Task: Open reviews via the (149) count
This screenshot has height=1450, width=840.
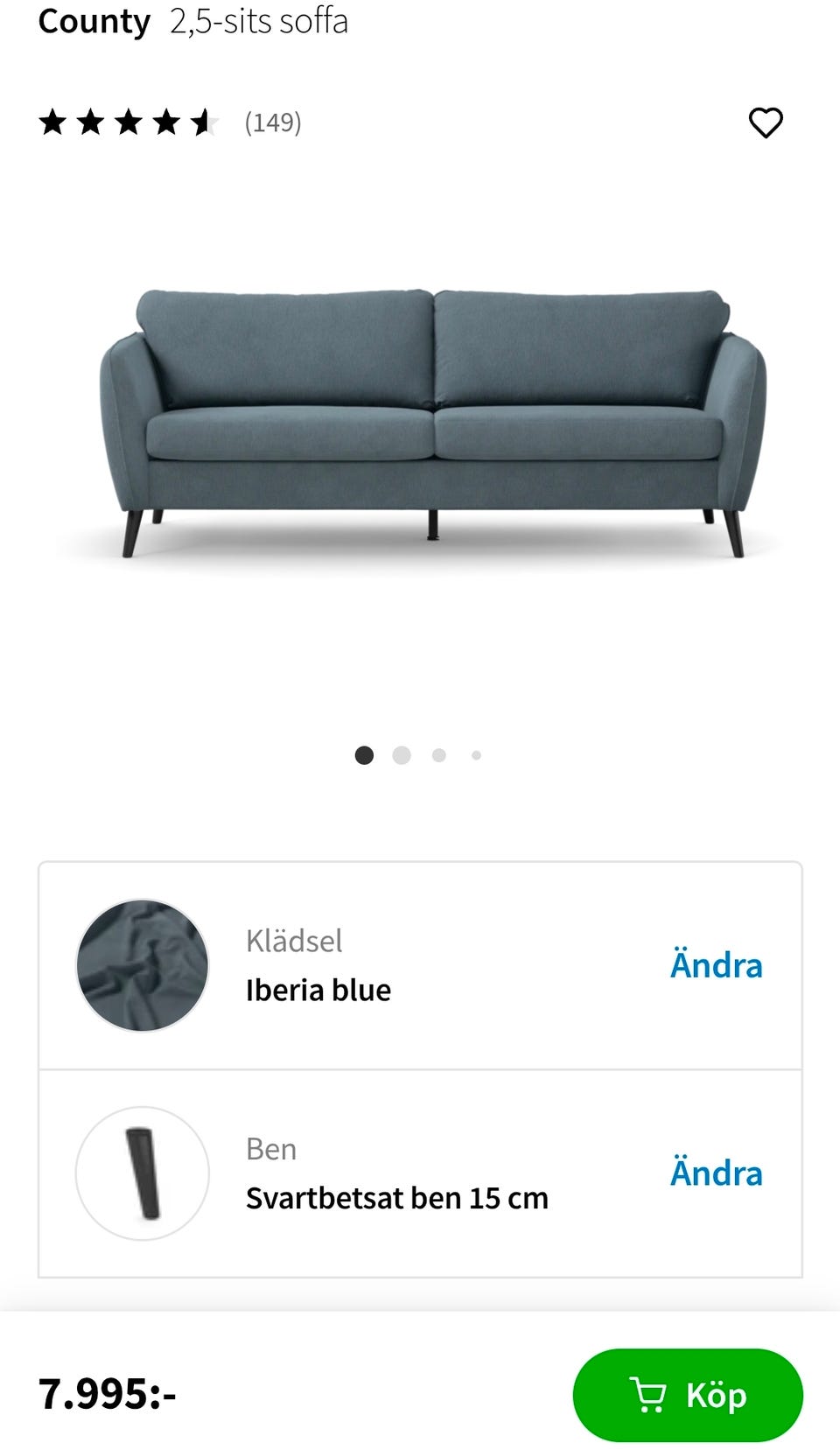Action: [272, 123]
